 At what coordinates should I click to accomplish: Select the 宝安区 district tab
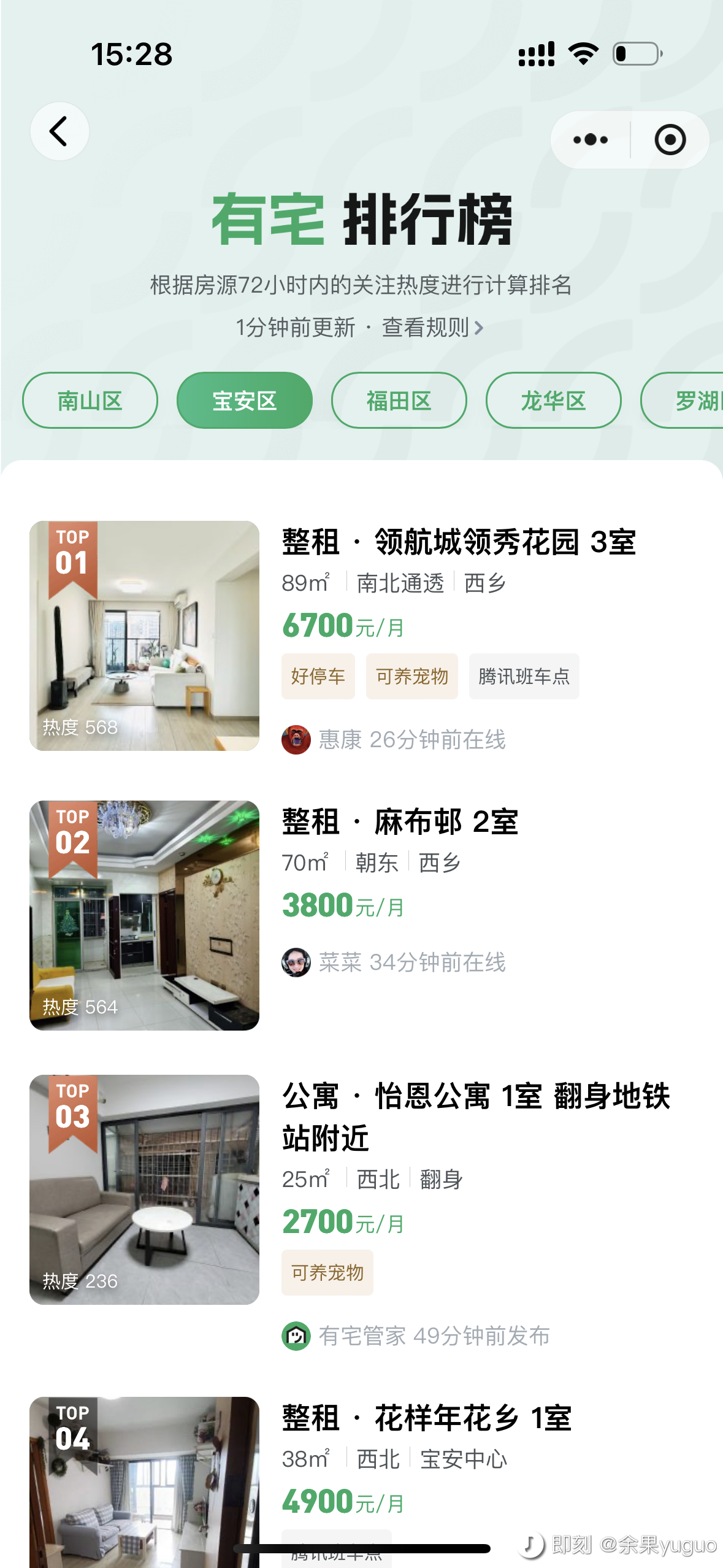tap(245, 401)
